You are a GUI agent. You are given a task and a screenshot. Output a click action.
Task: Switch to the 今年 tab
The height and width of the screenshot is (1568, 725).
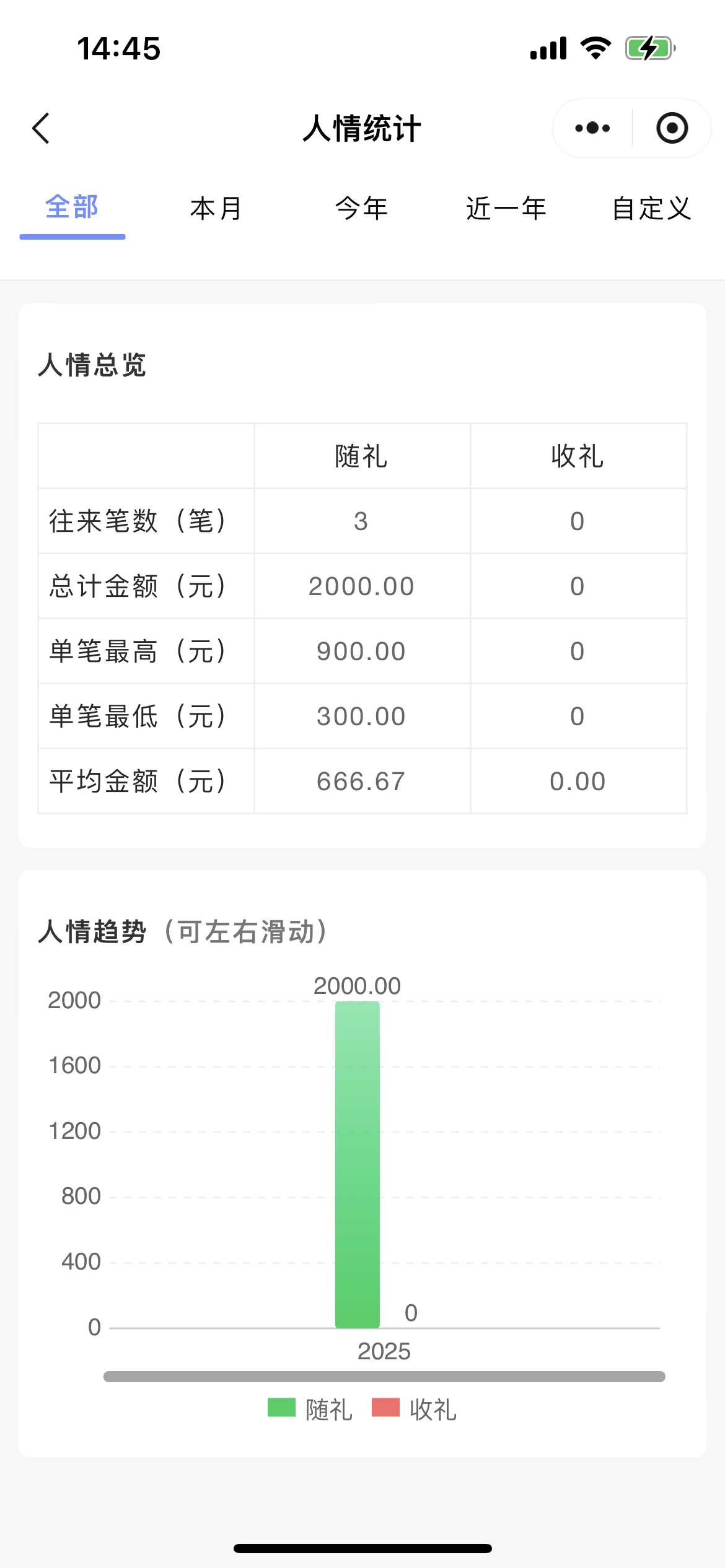[x=361, y=208]
